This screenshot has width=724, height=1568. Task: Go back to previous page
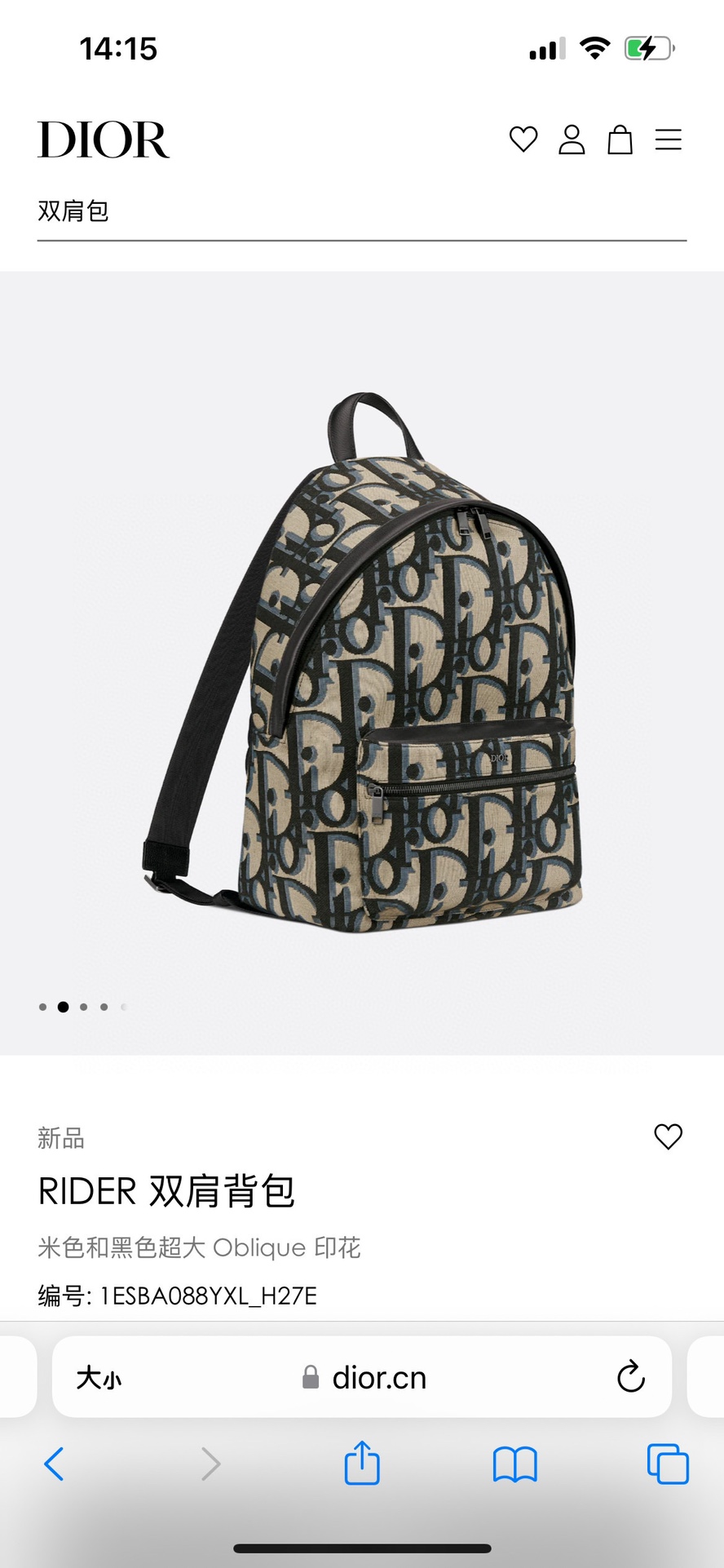(x=54, y=1464)
